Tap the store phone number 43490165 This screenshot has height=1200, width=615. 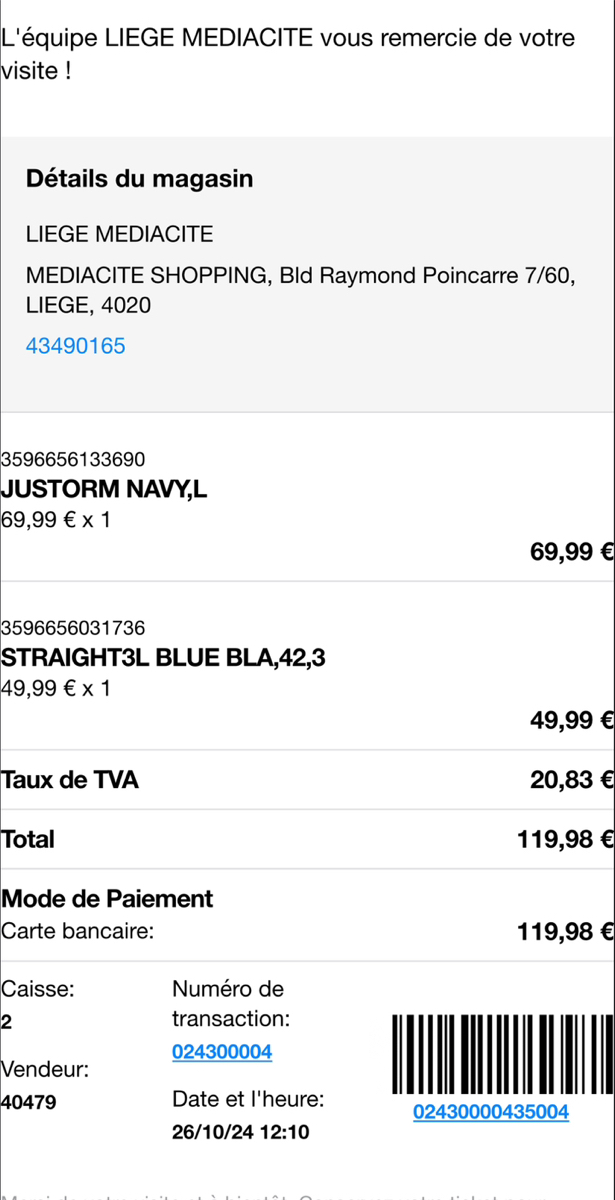click(x=76, y=347)
